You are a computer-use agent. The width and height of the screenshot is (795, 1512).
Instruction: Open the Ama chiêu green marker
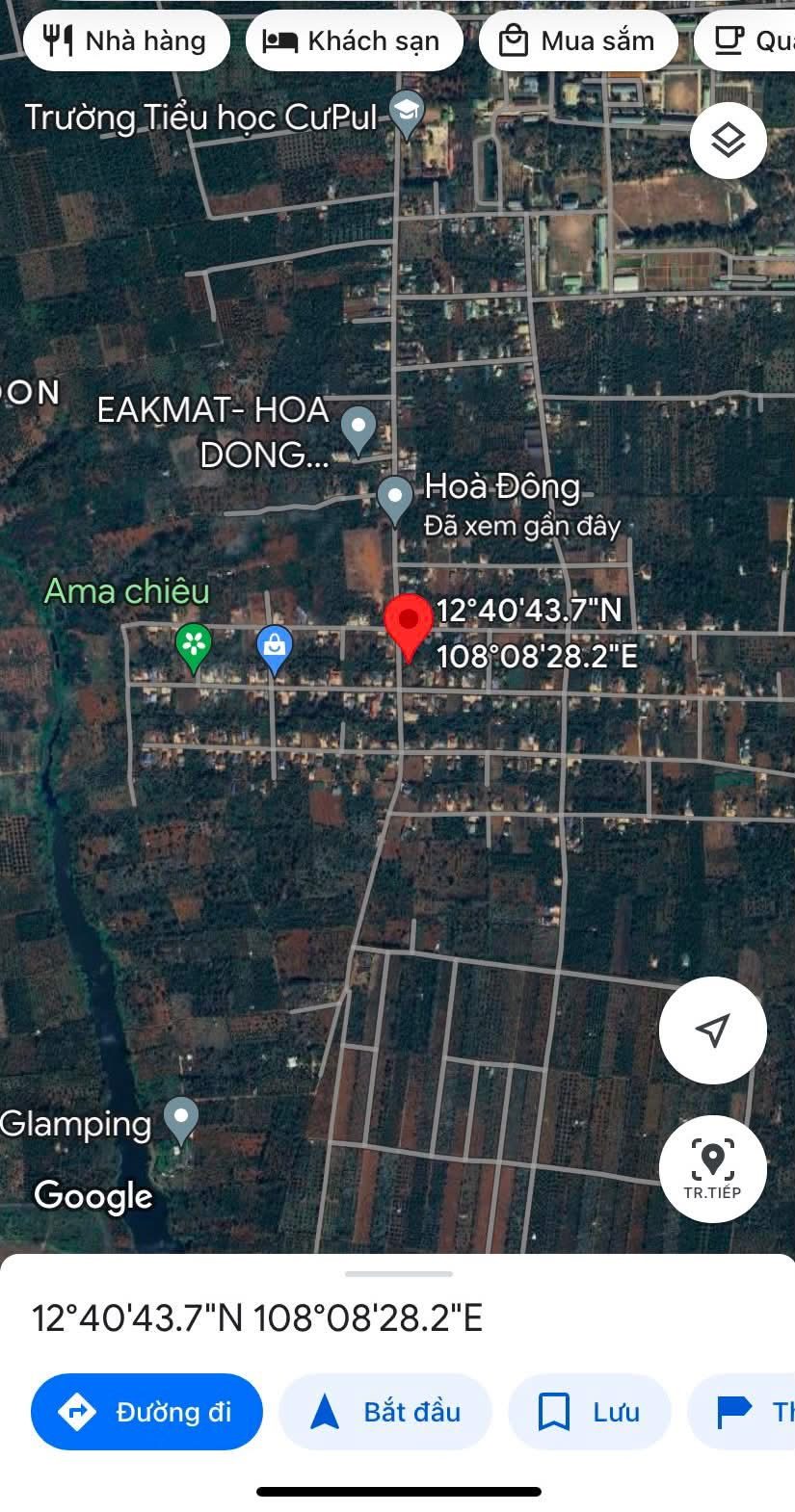point(194,647)
